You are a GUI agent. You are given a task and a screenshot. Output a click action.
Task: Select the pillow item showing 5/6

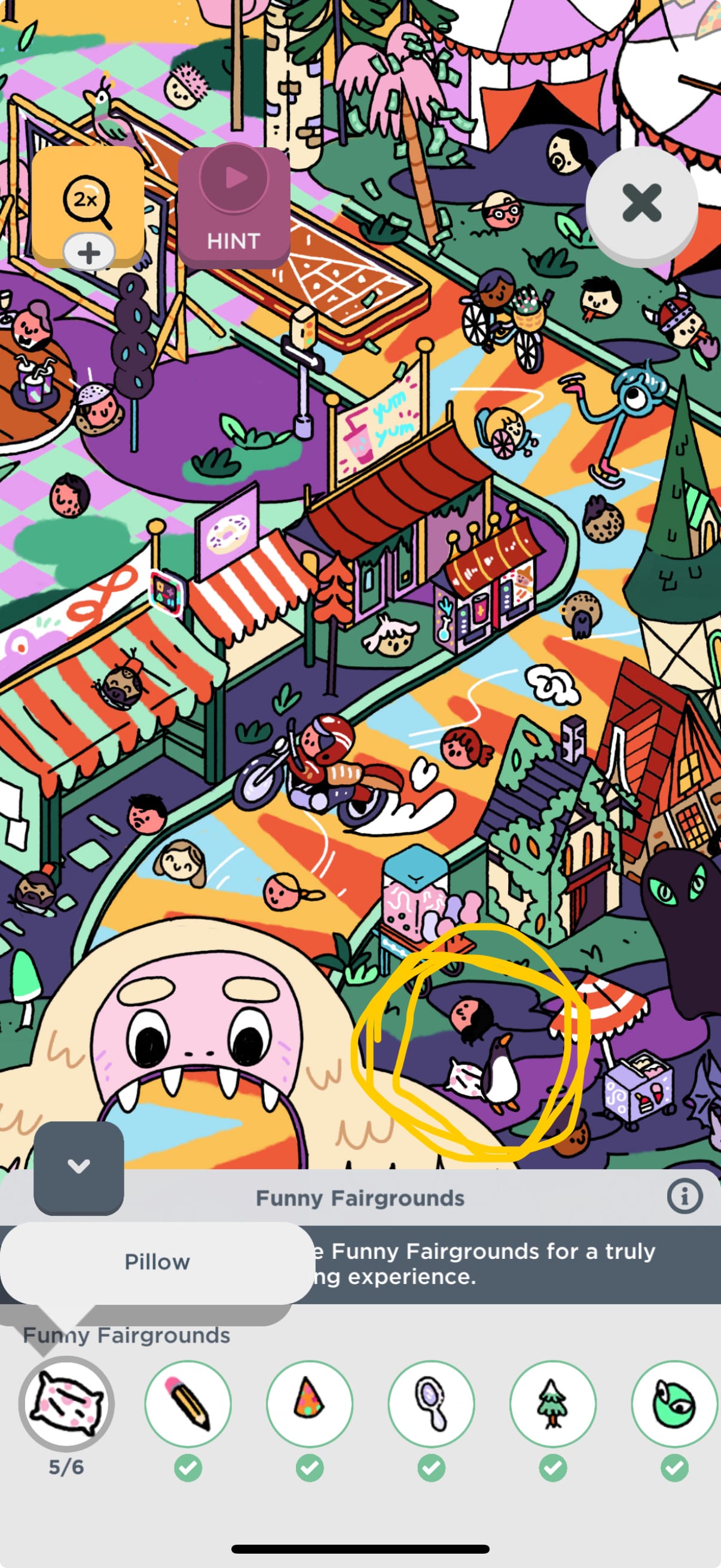coord(66,1404)
